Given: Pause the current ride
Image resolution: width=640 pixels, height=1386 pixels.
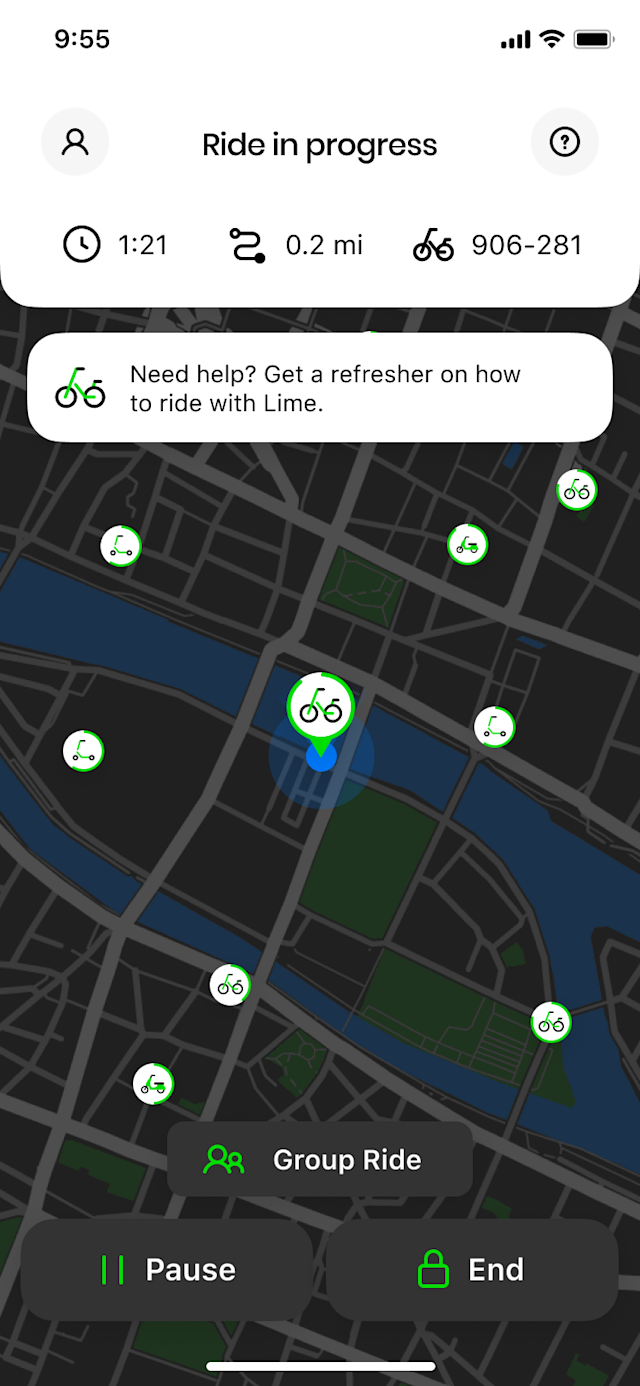Looking at the screenshot, I should (167, 1270).
